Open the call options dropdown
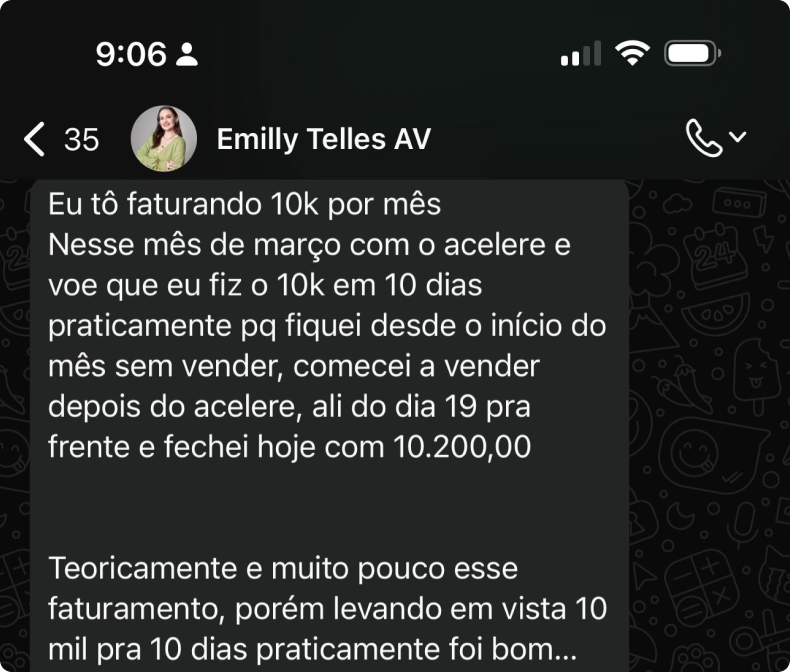The height and width of the screenshot is (672, 790). tap(716, 139)
